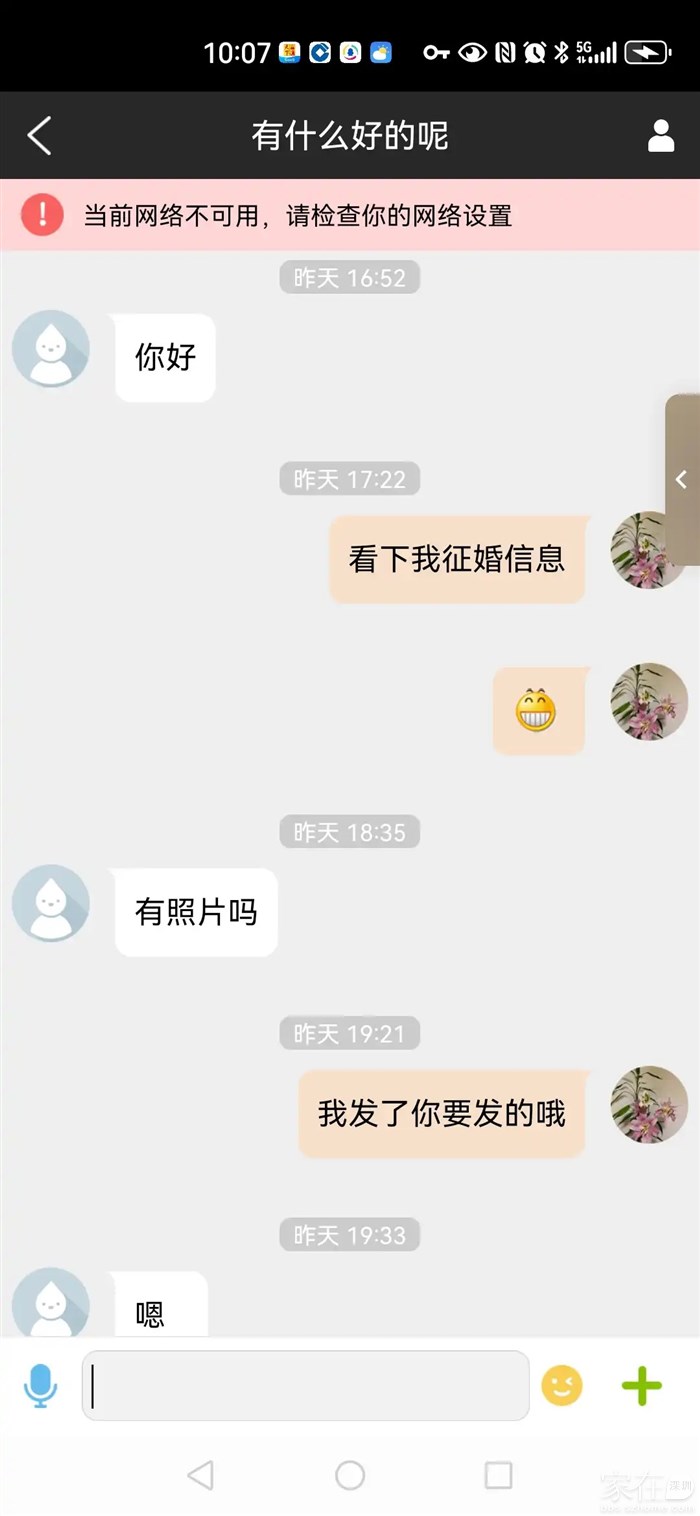The width and height of the screenshot is (700, 1516).
Task: Switch to voice input with the microphone
Action: (40, 1386)
